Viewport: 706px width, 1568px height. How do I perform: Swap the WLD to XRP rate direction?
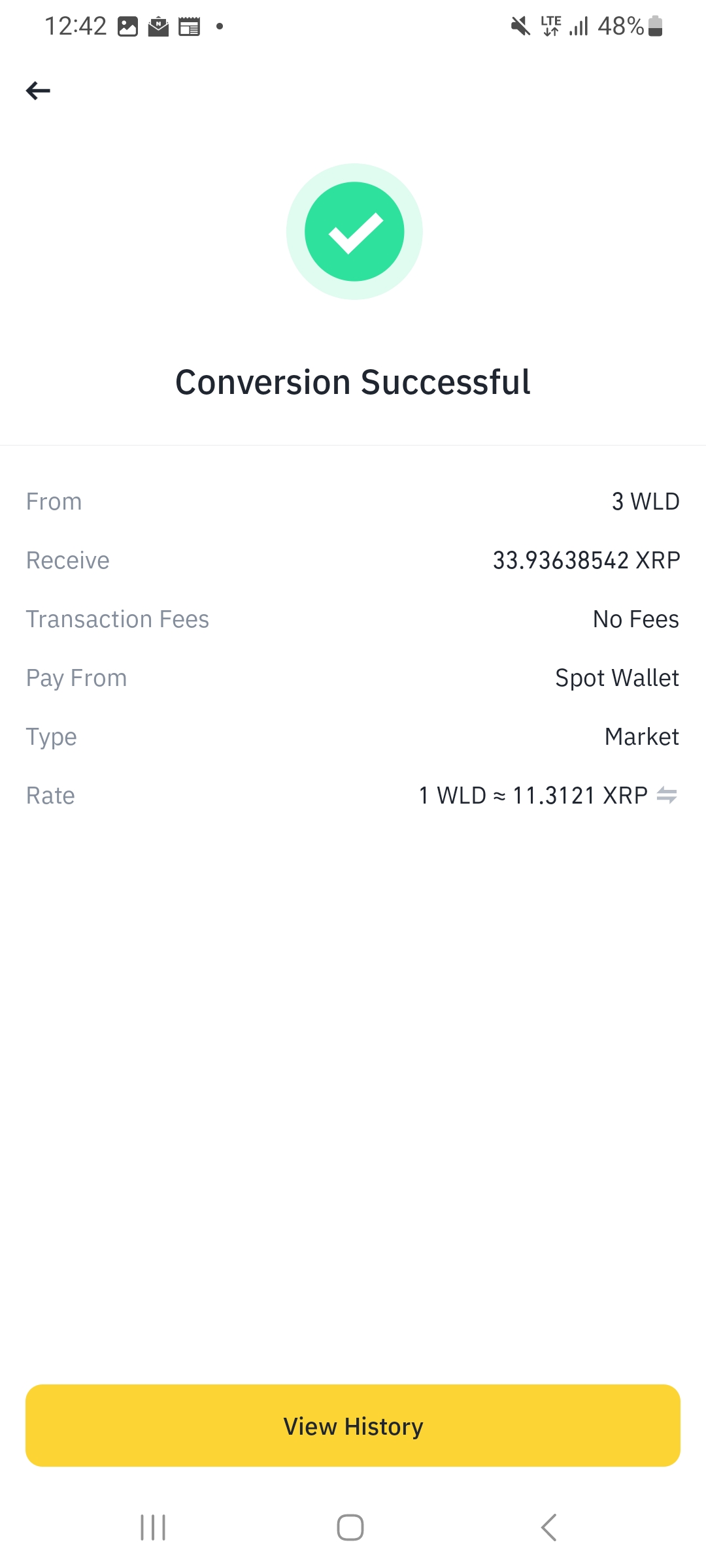[666, 795]
